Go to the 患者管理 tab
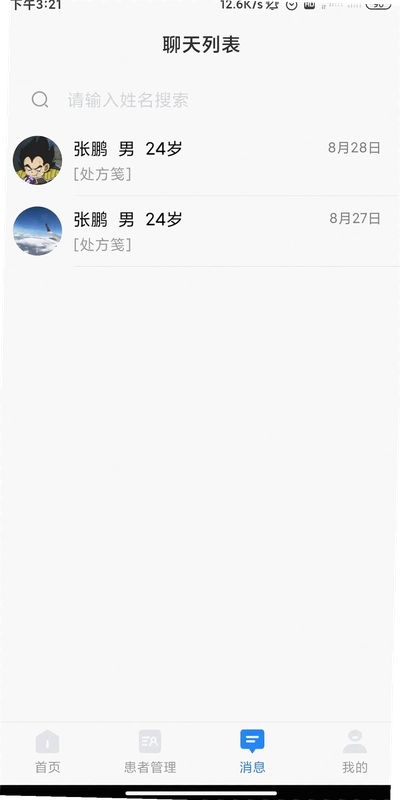This screenshot has width=400, height=800. pyautogui.click(x=150, y=752)
